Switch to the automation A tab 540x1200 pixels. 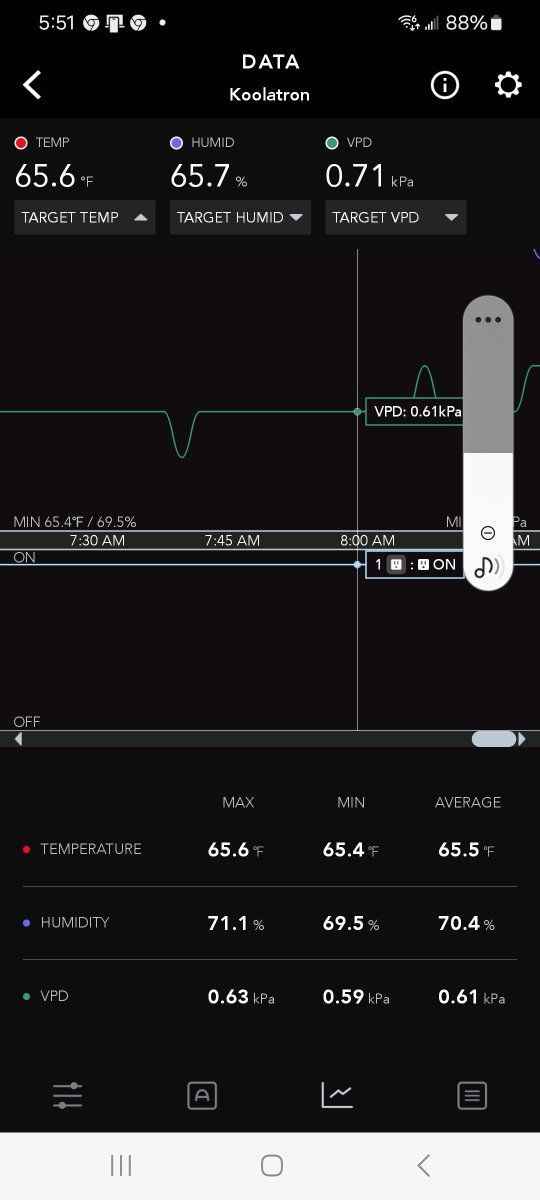coord(202,1095)
